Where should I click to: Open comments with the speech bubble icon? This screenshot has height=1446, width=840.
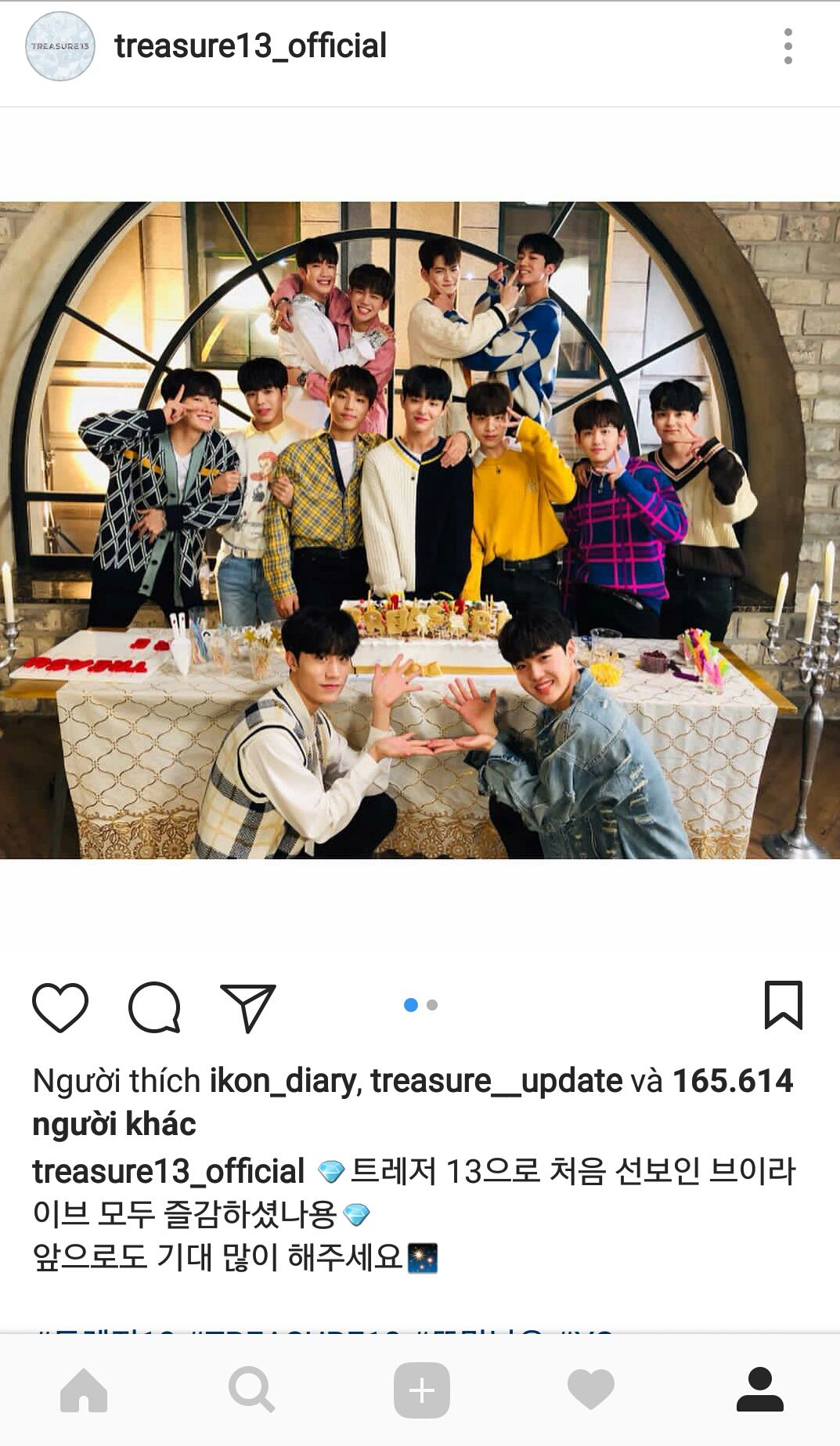[154, 1007]
